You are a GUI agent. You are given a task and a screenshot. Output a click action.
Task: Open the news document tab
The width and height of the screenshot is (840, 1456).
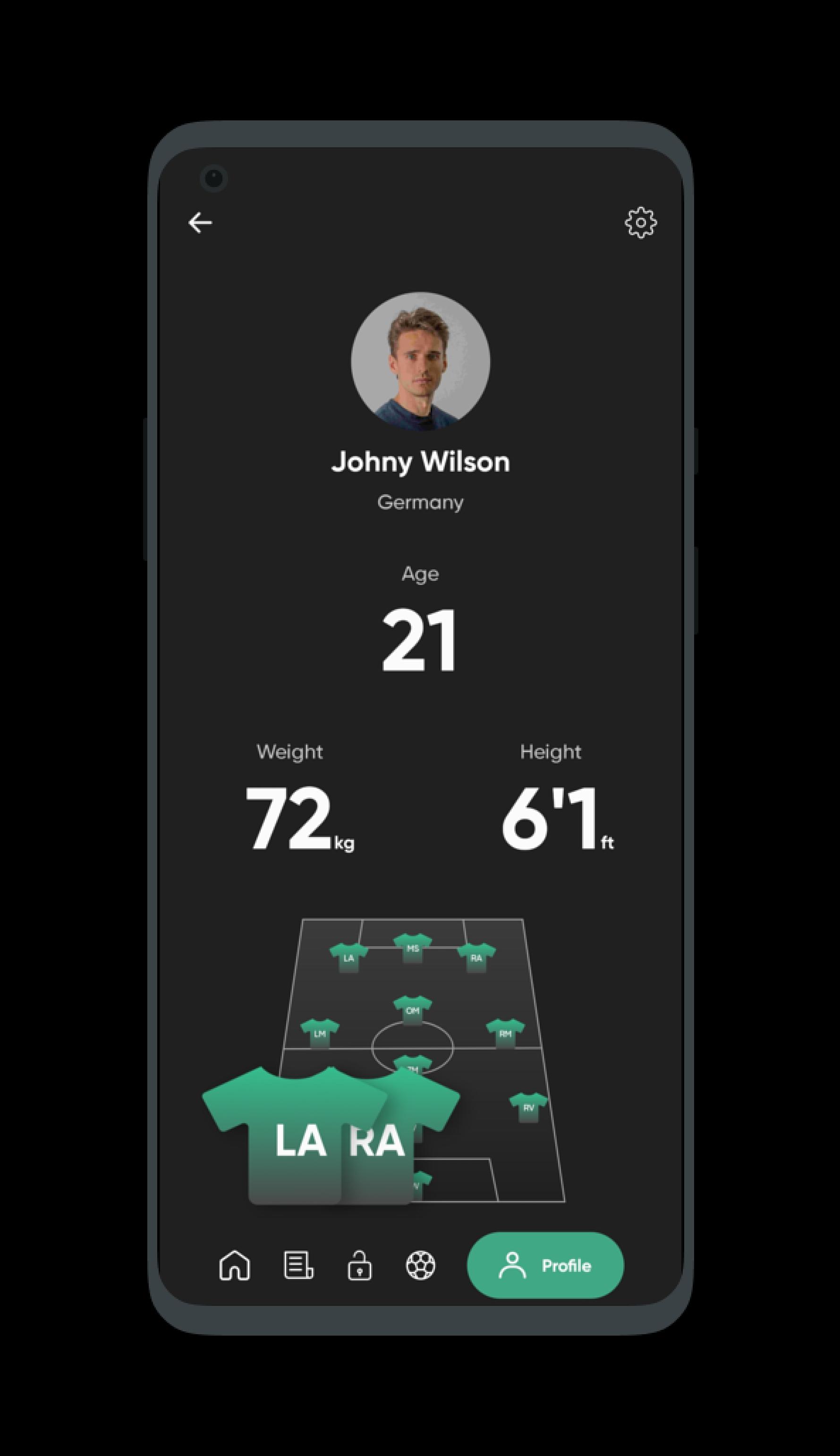(x=299, y=1265)
